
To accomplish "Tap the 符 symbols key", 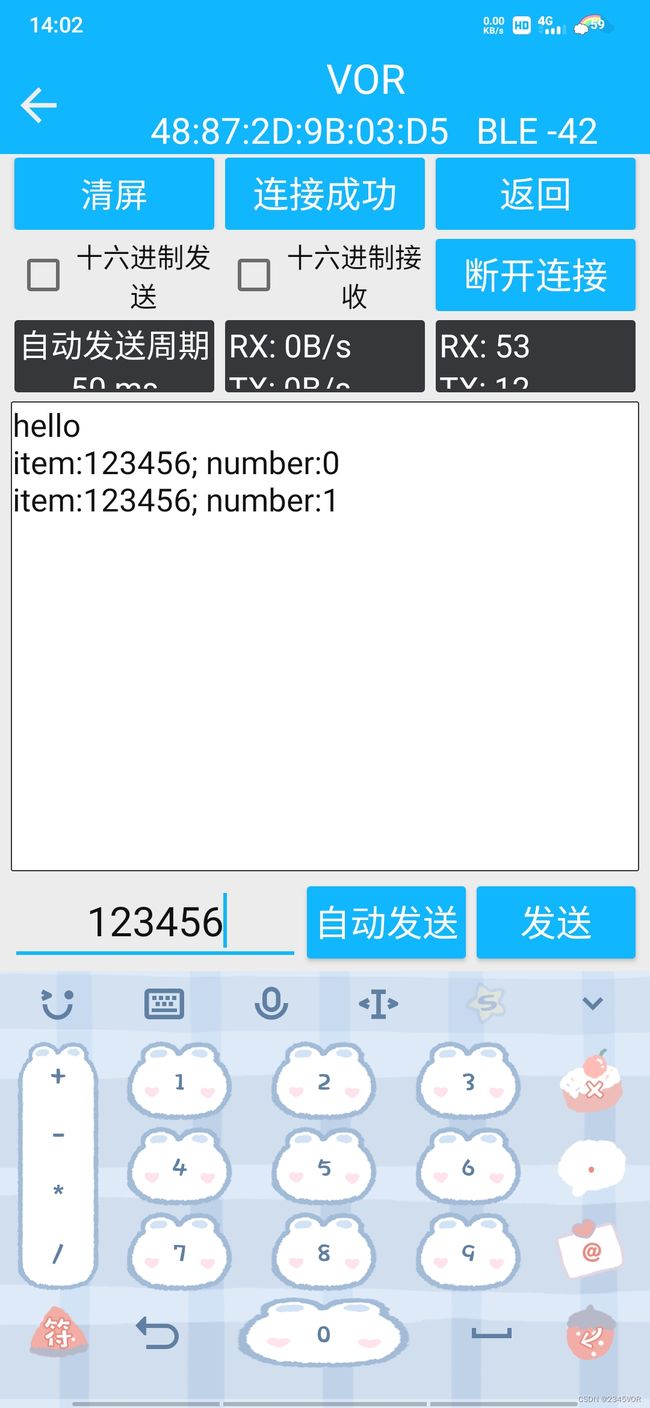I will tap(58, 1334).
